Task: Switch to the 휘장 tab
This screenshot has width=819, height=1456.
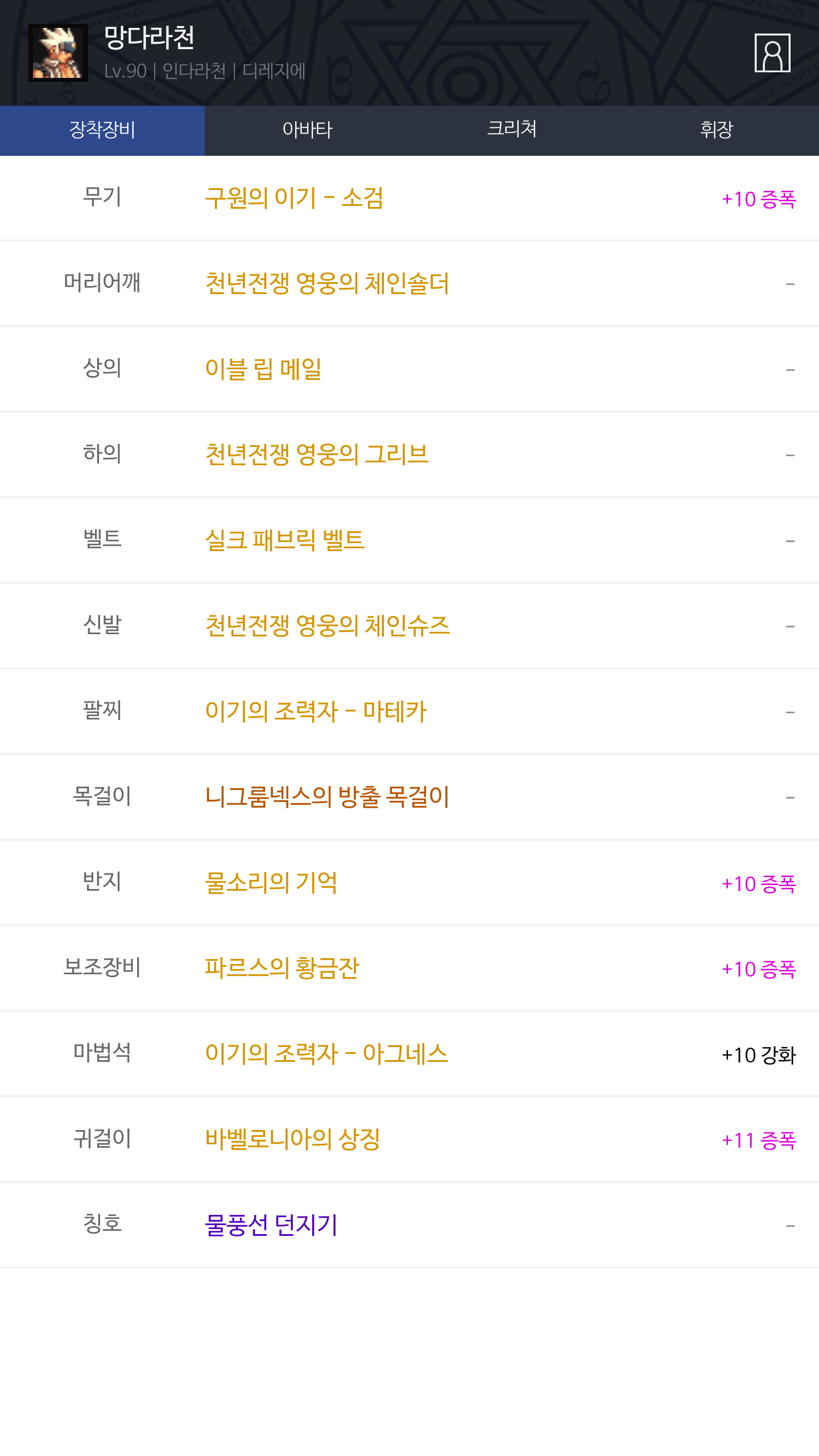Action: coord(717,130)
